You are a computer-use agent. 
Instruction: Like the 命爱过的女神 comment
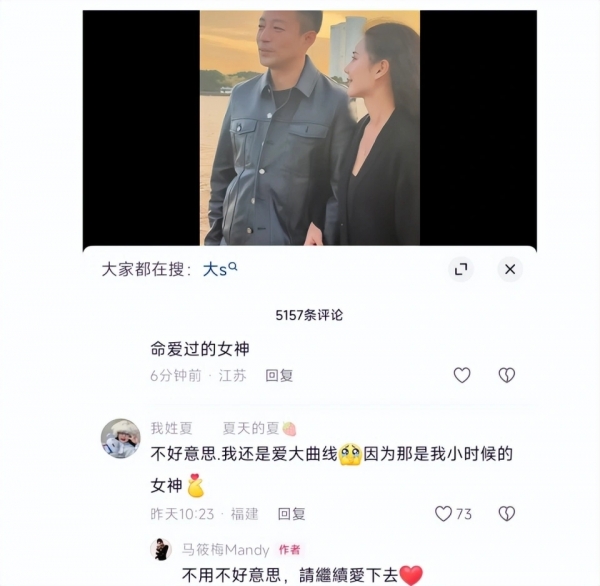coord(462,375)
